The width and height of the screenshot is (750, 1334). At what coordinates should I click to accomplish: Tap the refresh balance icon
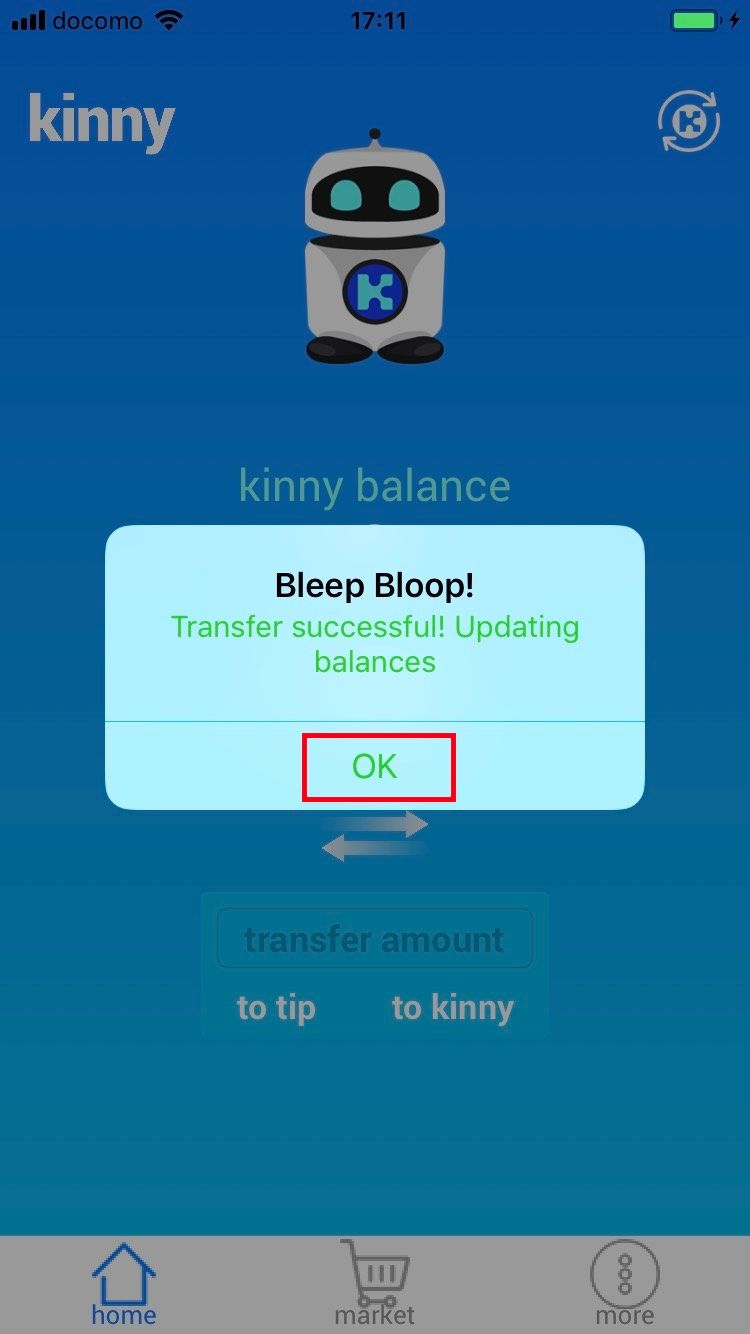click(688, 122)
